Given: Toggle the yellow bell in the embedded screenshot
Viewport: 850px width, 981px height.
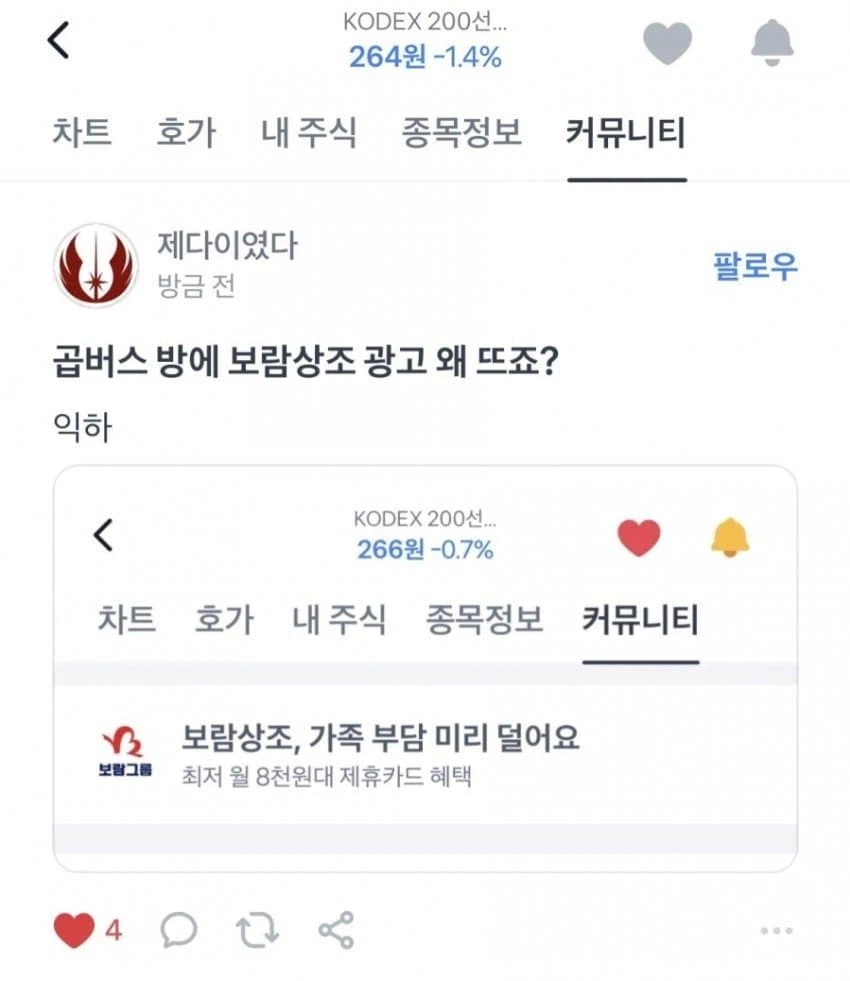Looking at the screenshot, I should (x=729, y=535).
